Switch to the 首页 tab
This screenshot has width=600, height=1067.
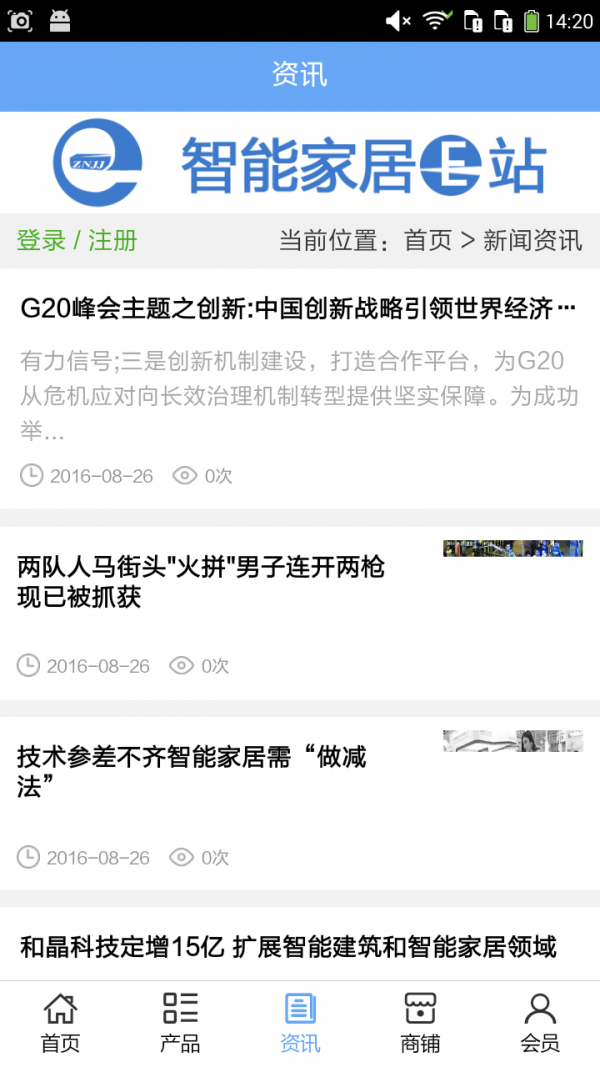[60, 1023]
